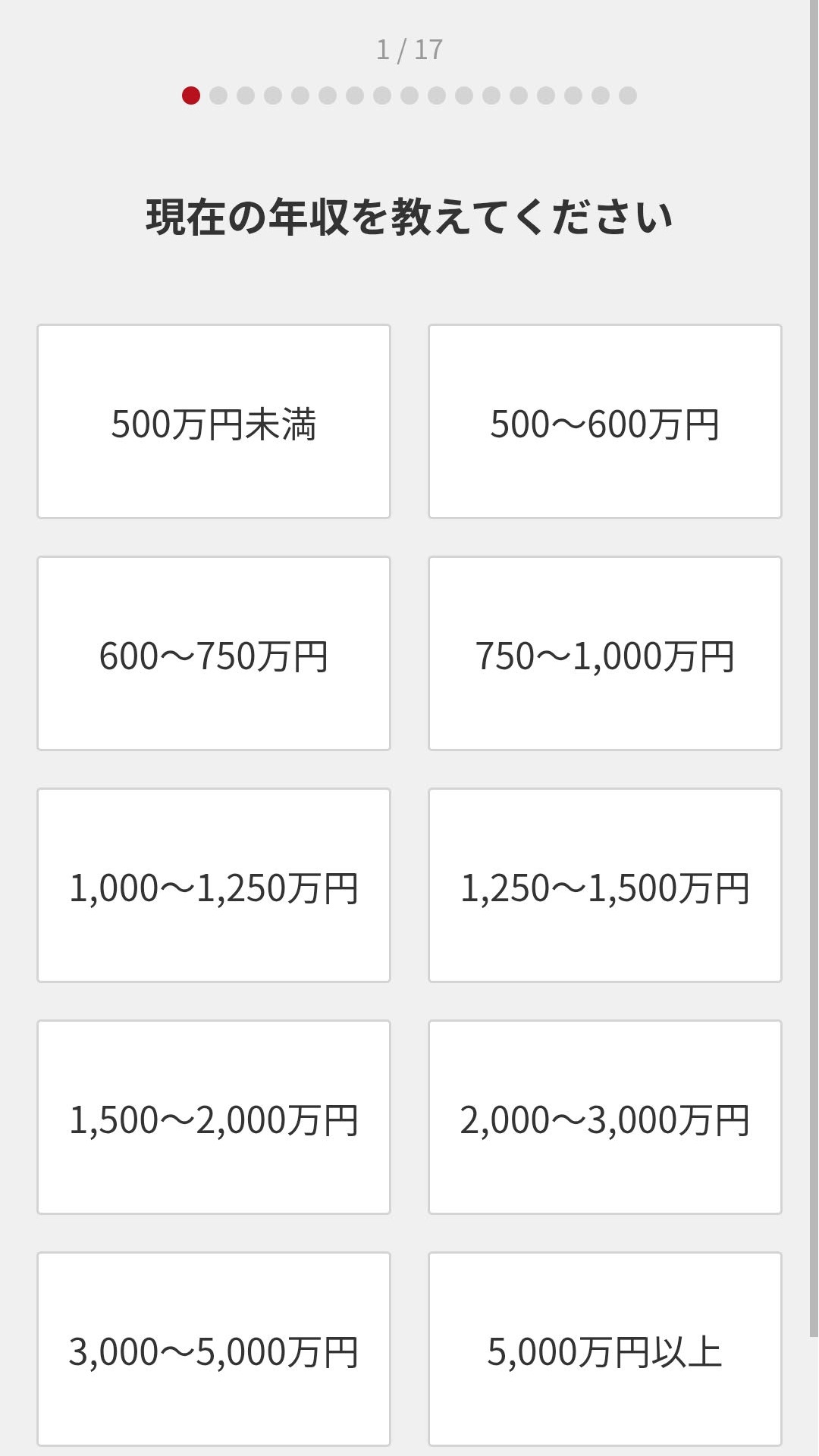
Task: Pick the 1,500〜2,000万円 range
Action: point(214,1117)
